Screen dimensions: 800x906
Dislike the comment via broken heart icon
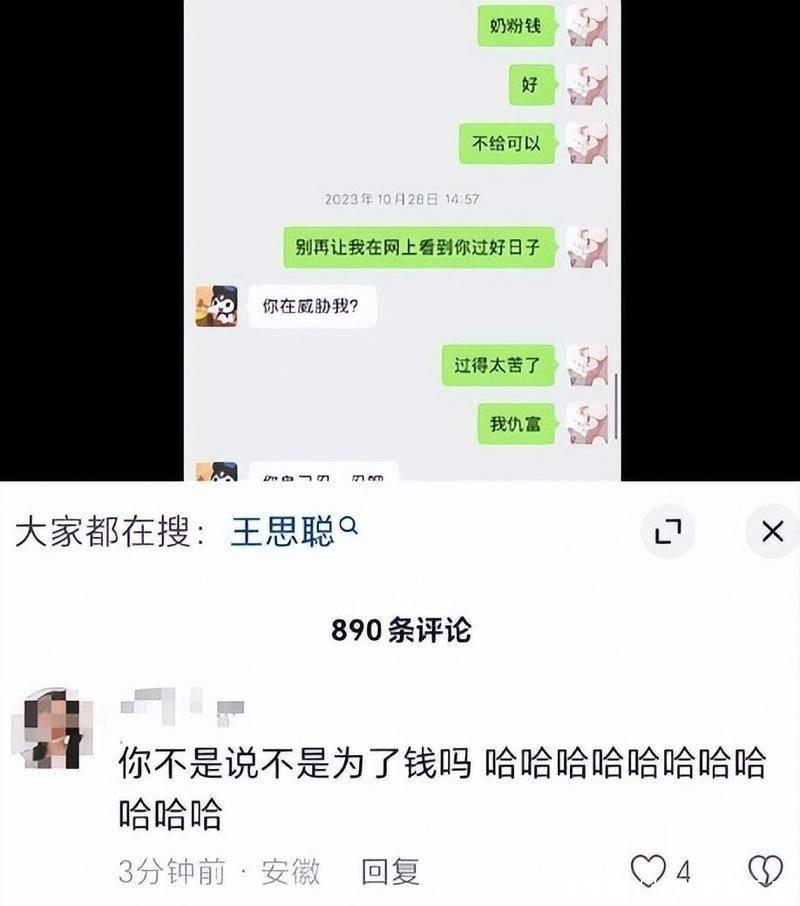tap(766, 871)
